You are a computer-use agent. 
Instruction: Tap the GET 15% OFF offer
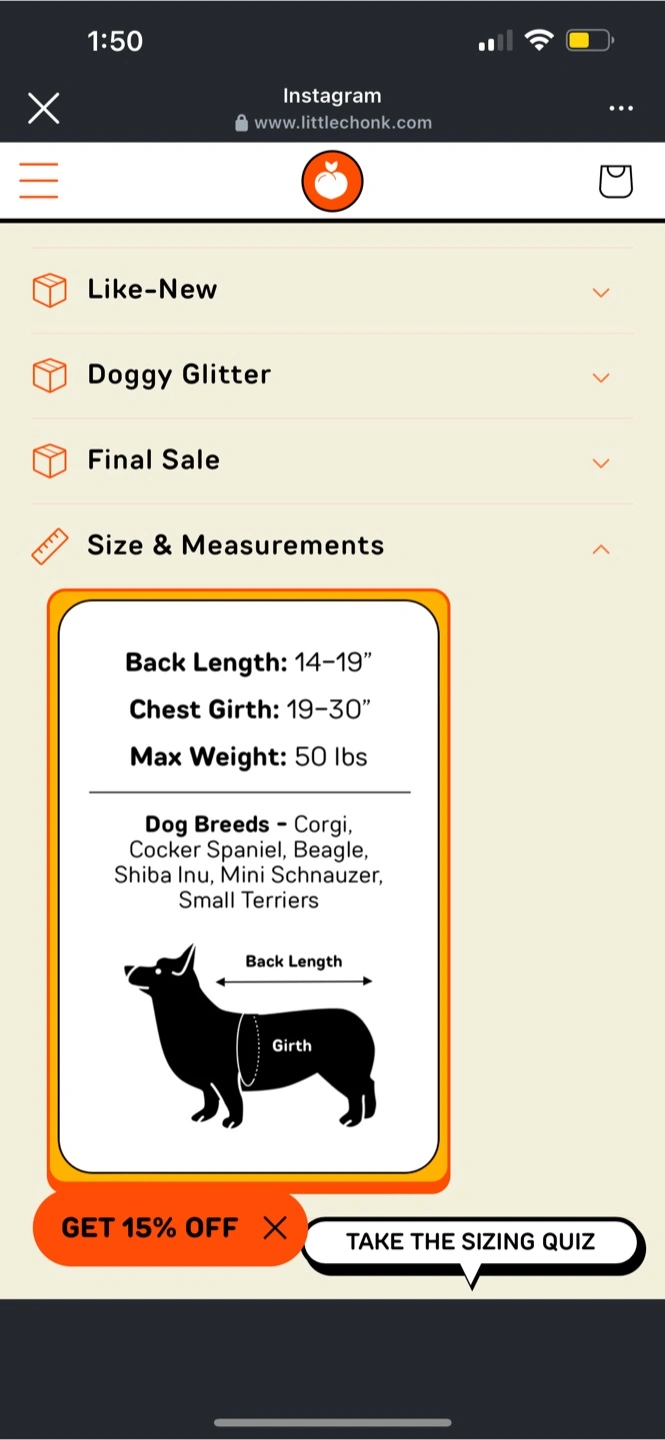(150, 1228)
